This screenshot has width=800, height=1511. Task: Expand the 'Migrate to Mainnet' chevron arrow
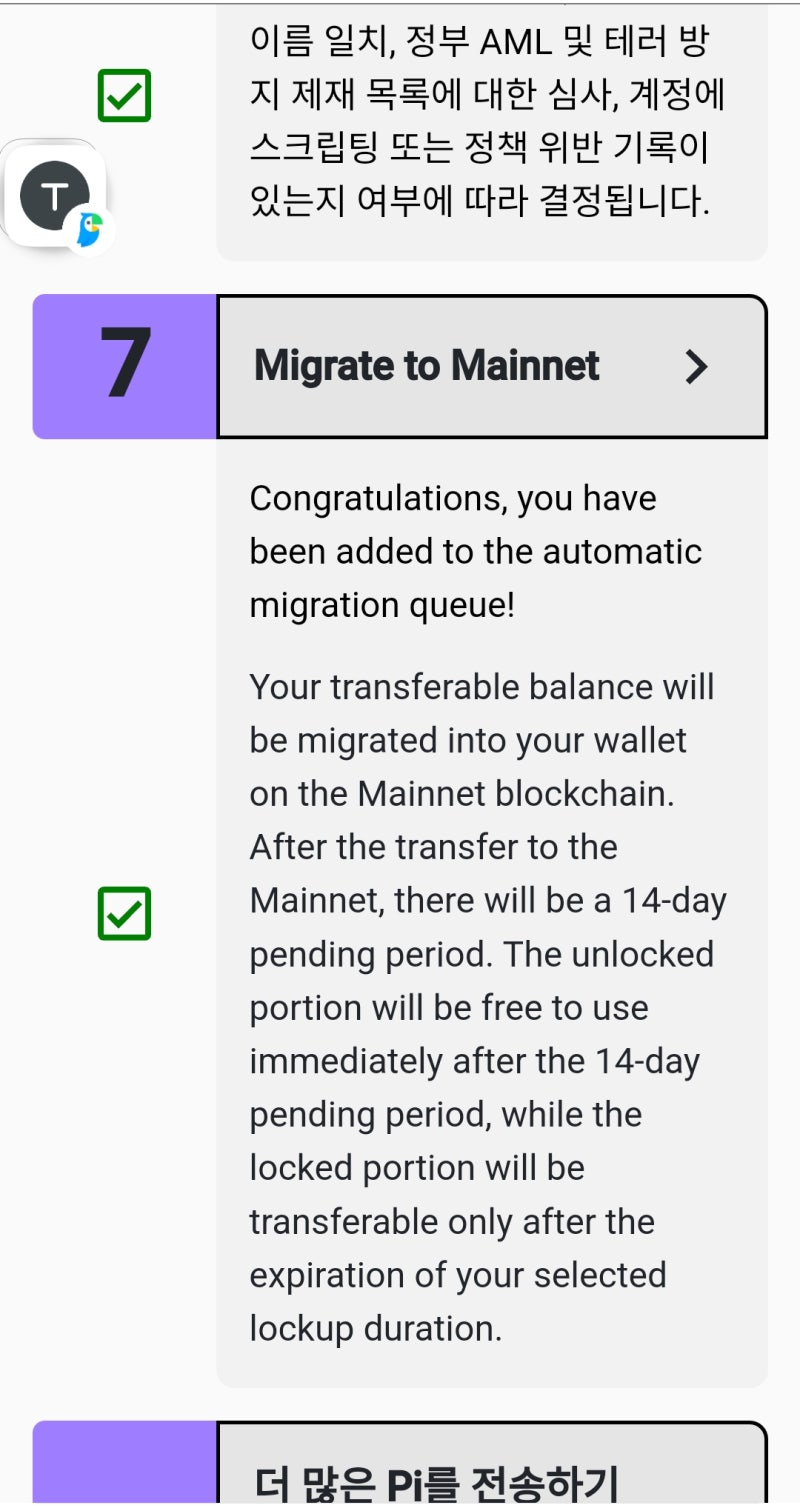pos(697,367)
